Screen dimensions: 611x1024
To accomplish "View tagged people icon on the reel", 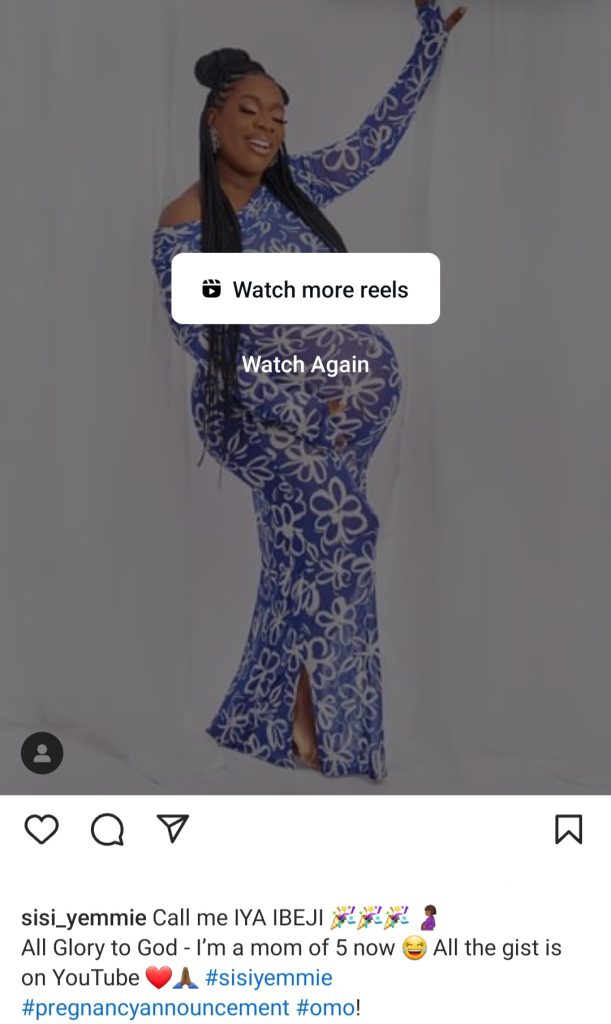I will click(42, 753).
